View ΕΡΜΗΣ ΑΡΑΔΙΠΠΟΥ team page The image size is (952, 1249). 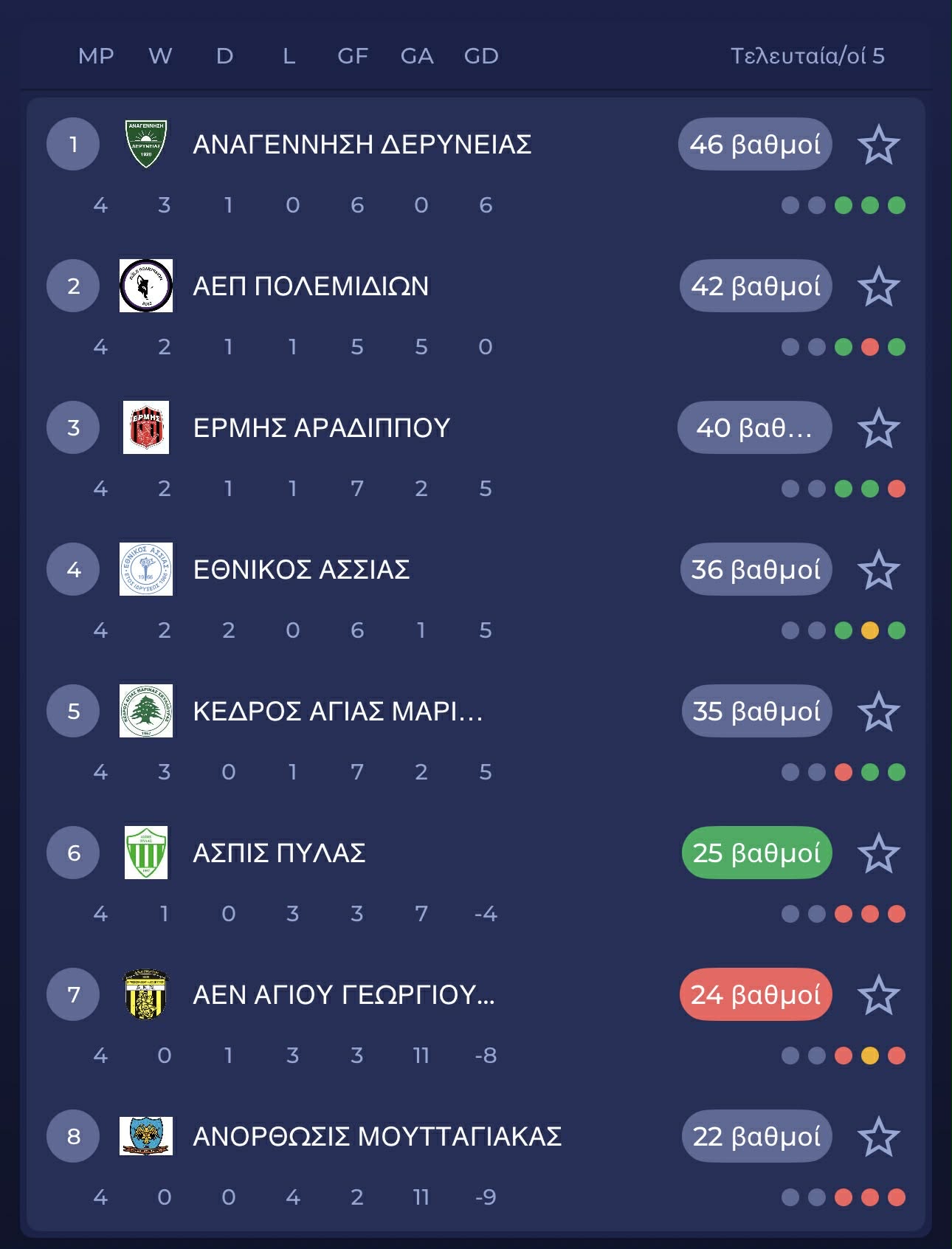point(321,428)
